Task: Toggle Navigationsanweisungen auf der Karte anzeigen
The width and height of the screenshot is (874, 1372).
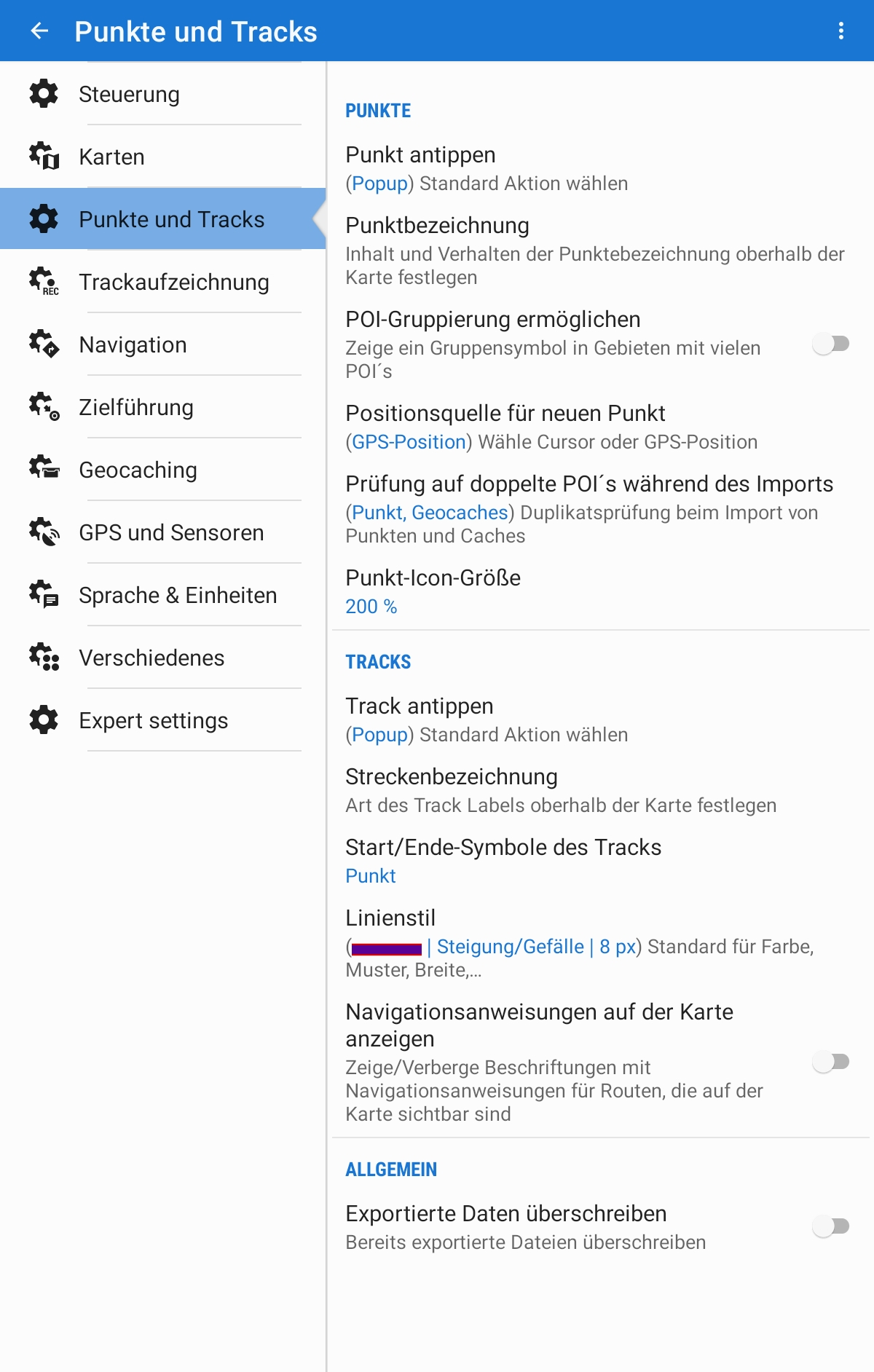Action: click(831, 1062)
